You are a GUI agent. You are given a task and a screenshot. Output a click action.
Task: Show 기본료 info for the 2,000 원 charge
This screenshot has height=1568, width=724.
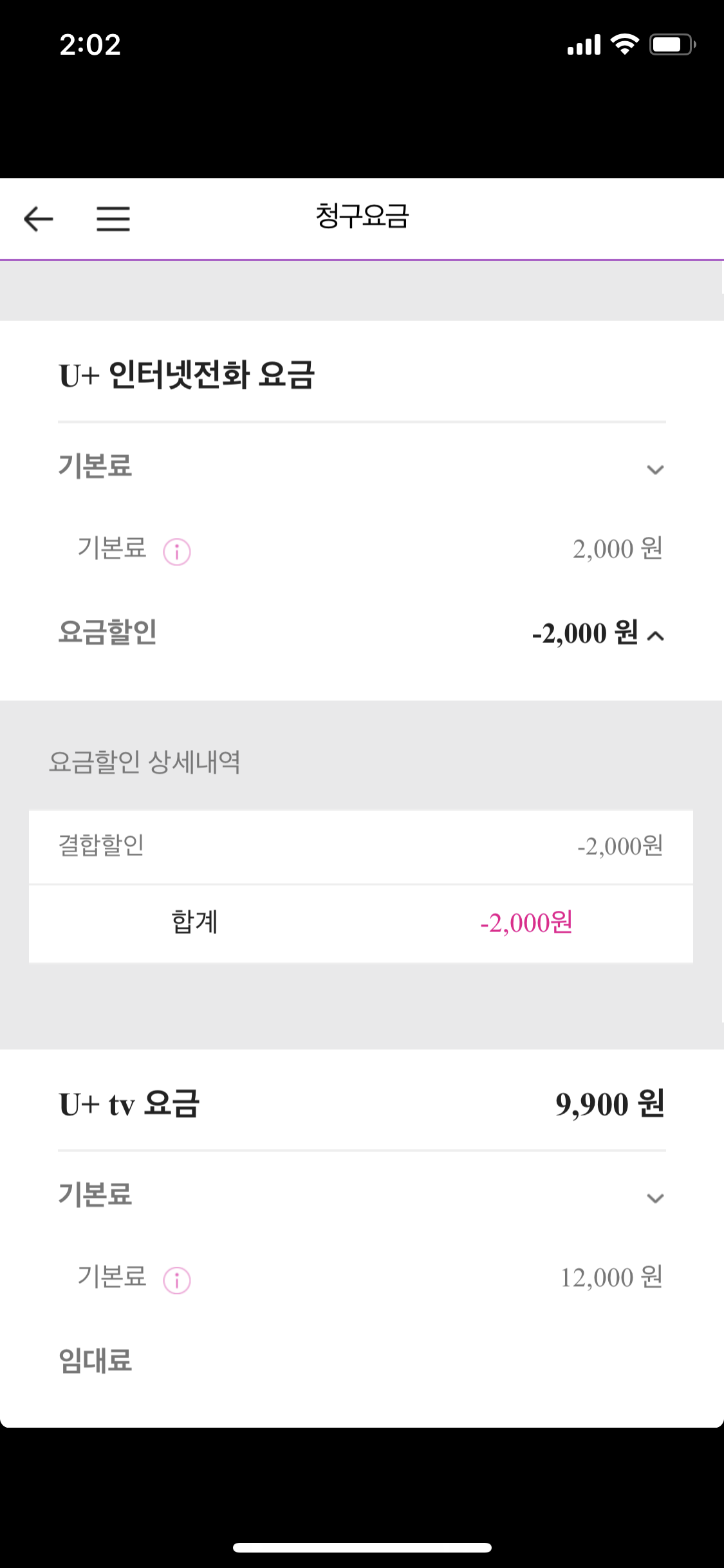tap(177, 552)
